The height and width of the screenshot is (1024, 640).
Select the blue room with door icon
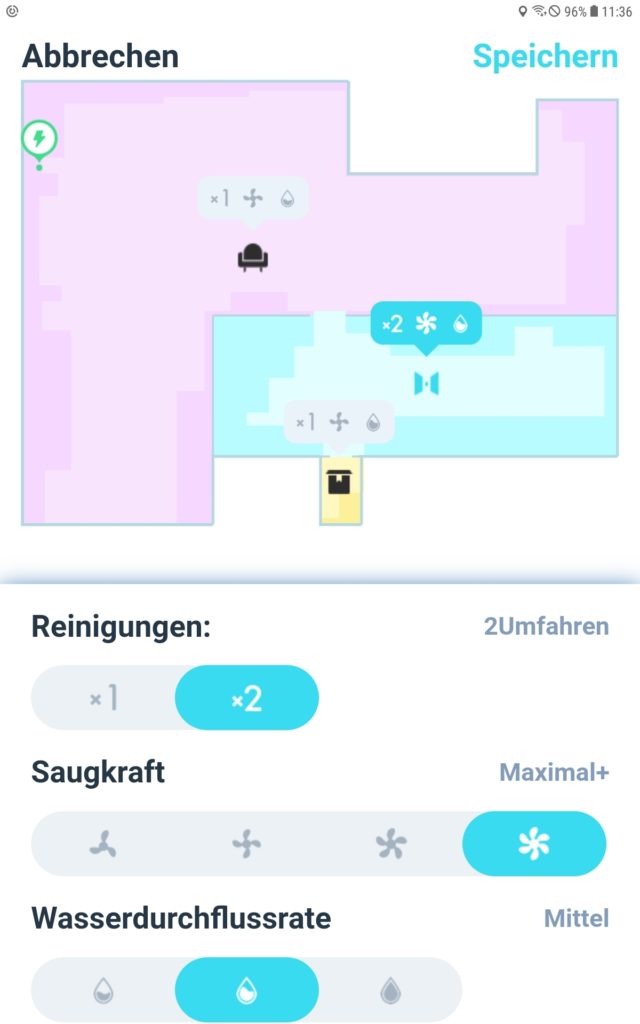point(426,383)
